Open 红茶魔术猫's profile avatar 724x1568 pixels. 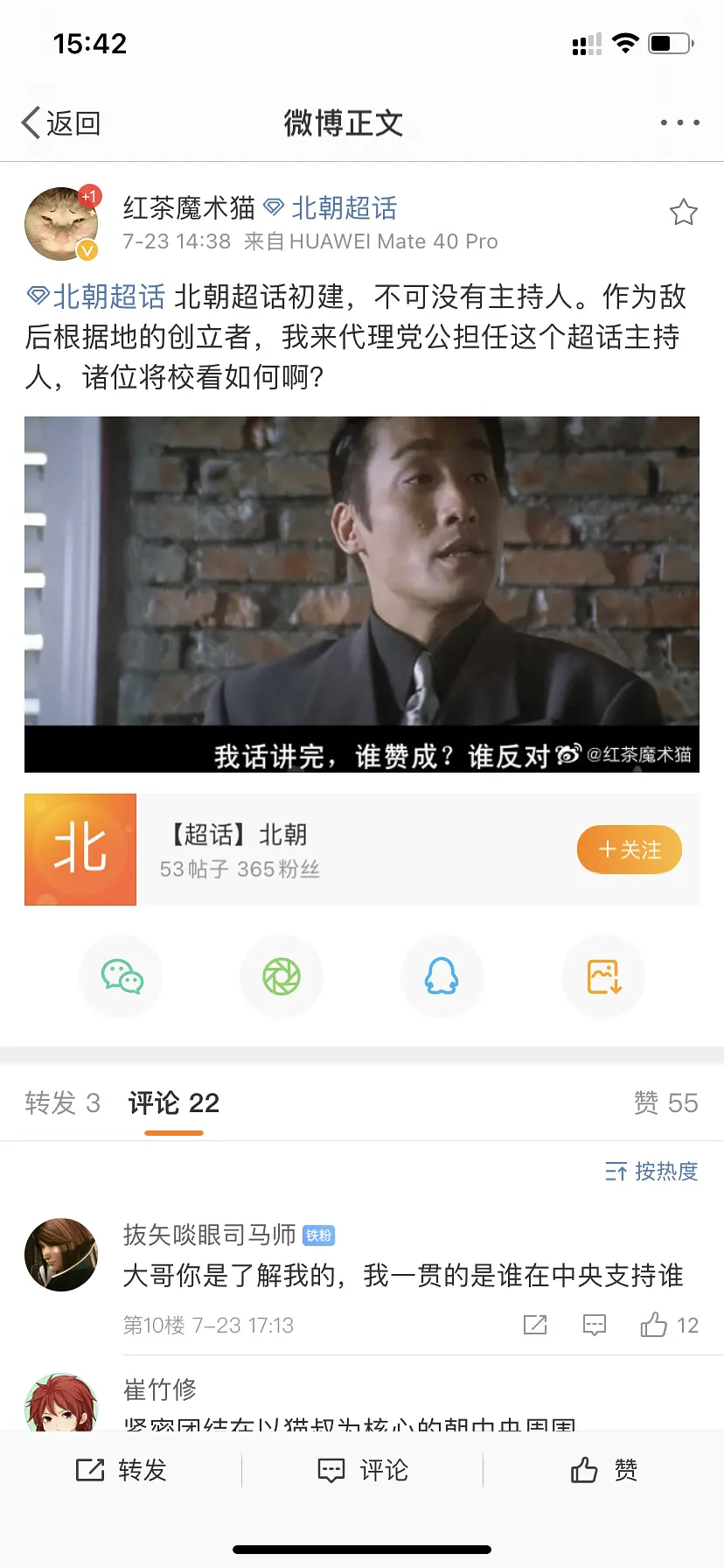(x=61, y=224)
